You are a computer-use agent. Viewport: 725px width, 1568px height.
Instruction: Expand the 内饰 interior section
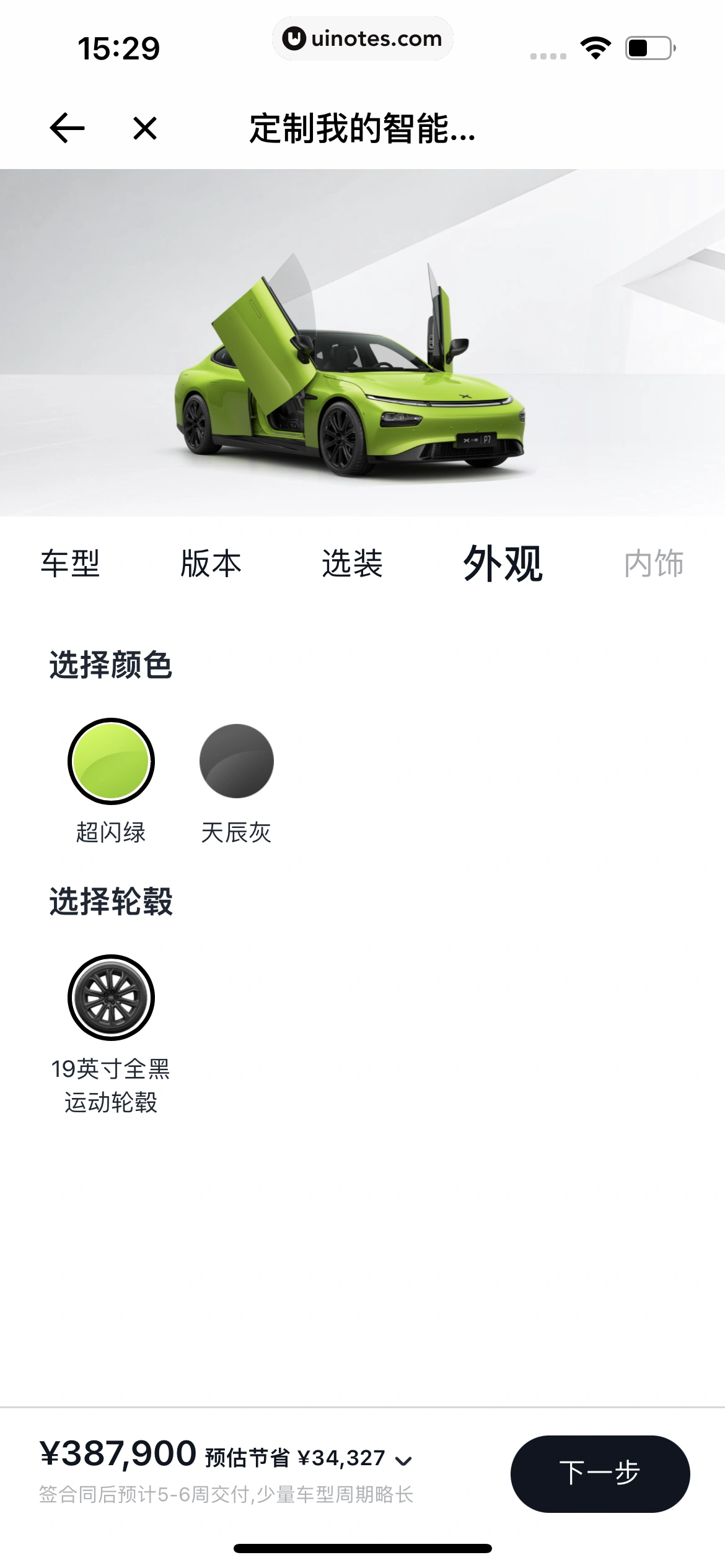tap(655, 564)
